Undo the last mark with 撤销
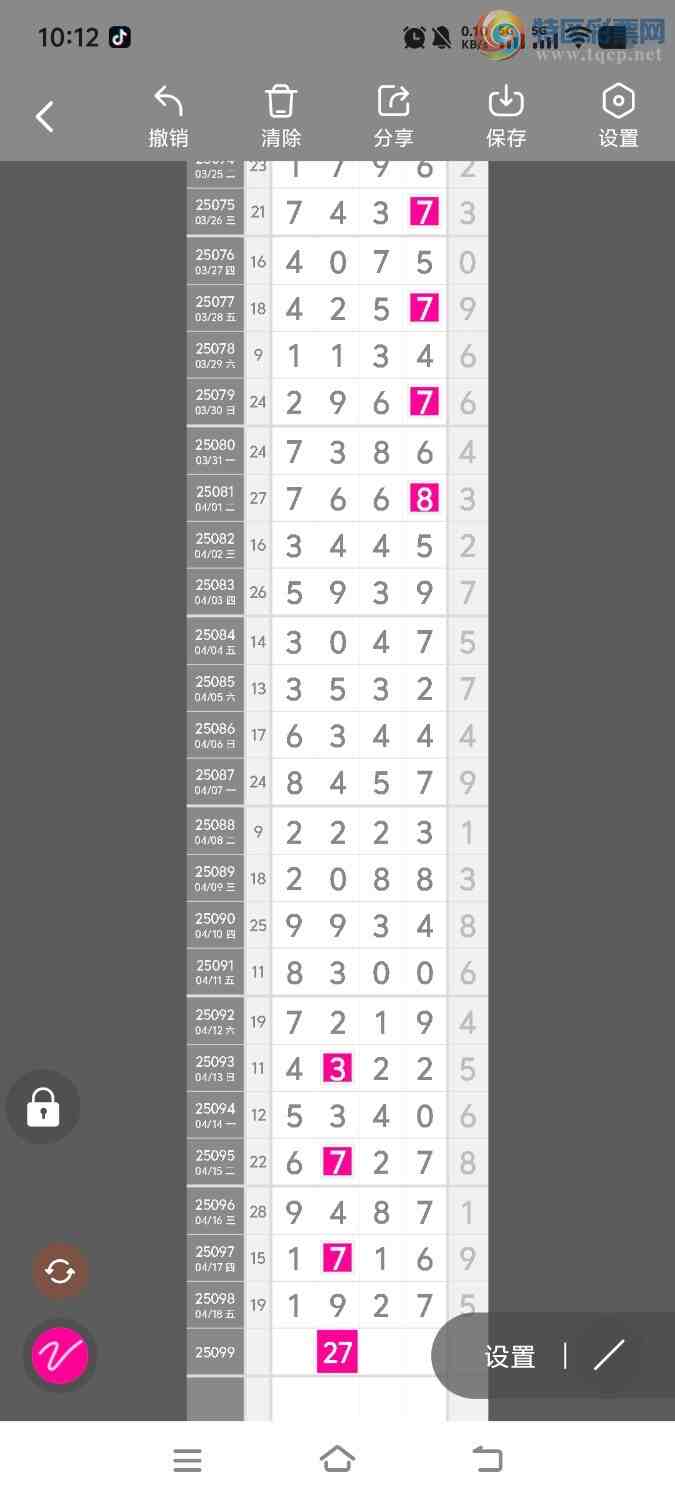This screenshot has height=1500, width=675. click(x=168, y=117)
